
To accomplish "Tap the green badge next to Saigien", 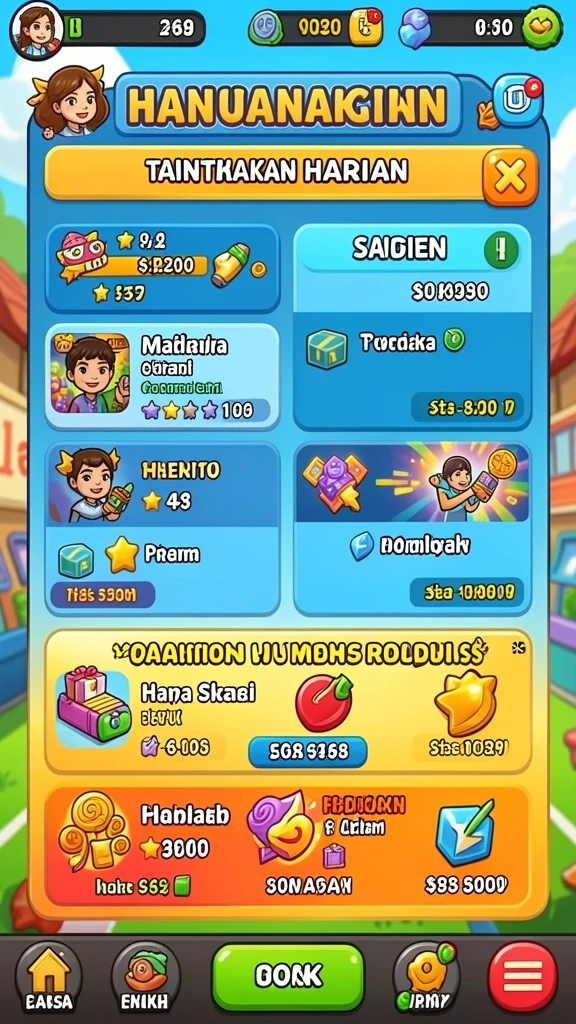I will 501,250.
